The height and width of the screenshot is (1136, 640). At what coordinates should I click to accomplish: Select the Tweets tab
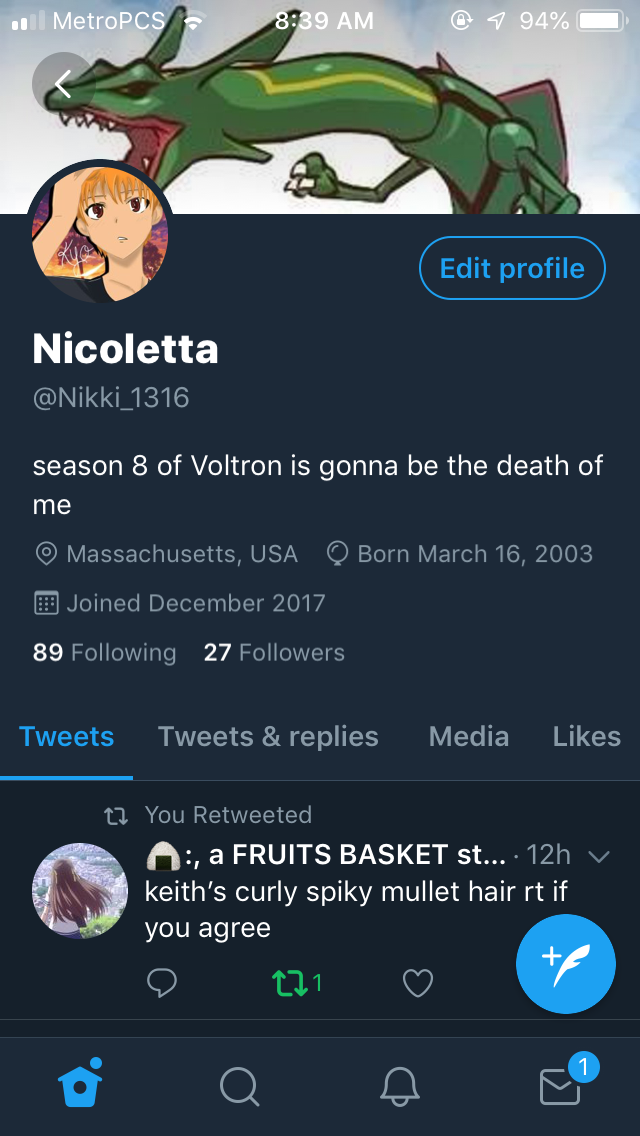point(67,737)
